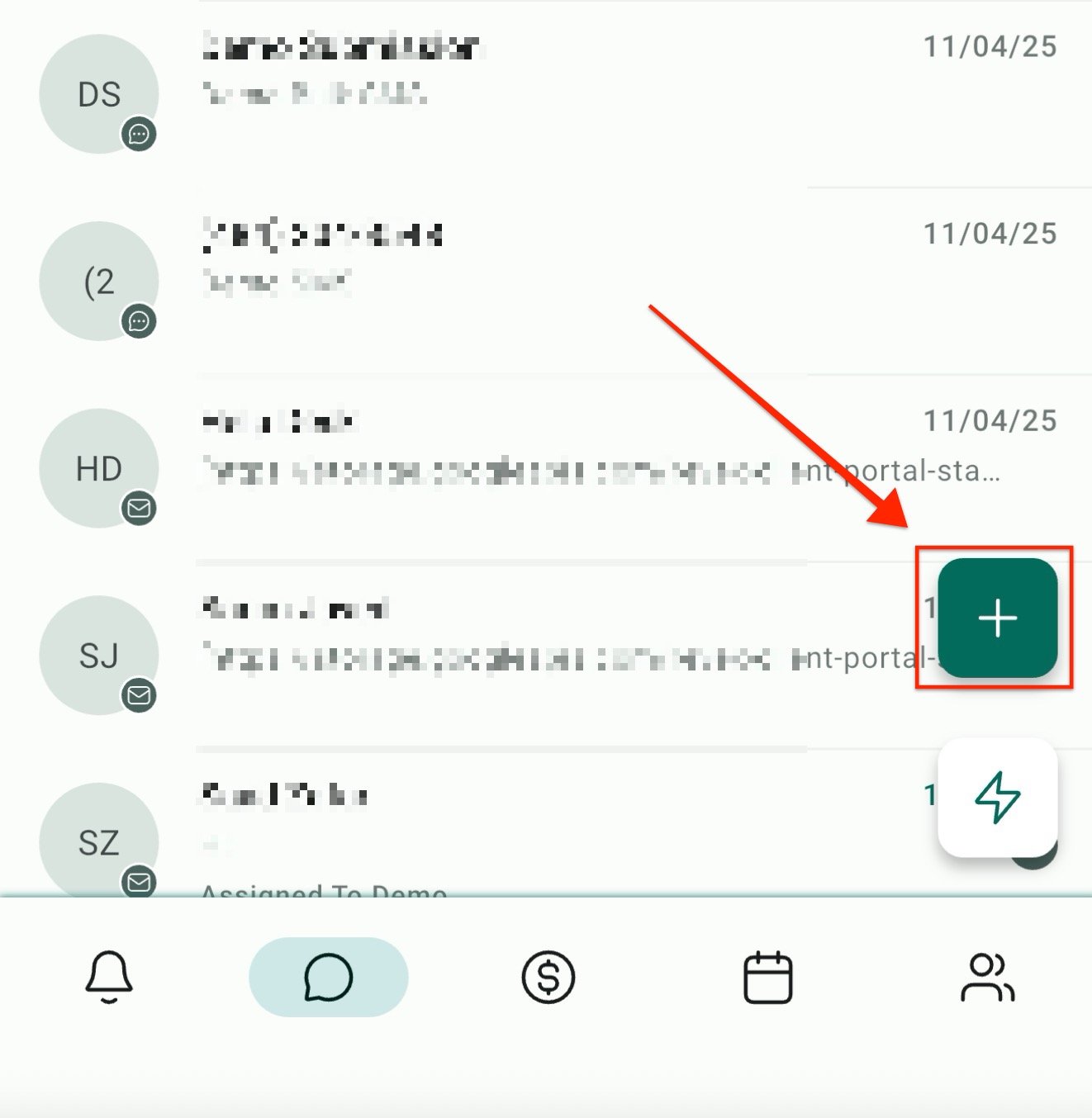Open the notifications bell tab
The height and width of the screenshot is (1118, 1092).
pyautogui.click(x=109, y=977)
